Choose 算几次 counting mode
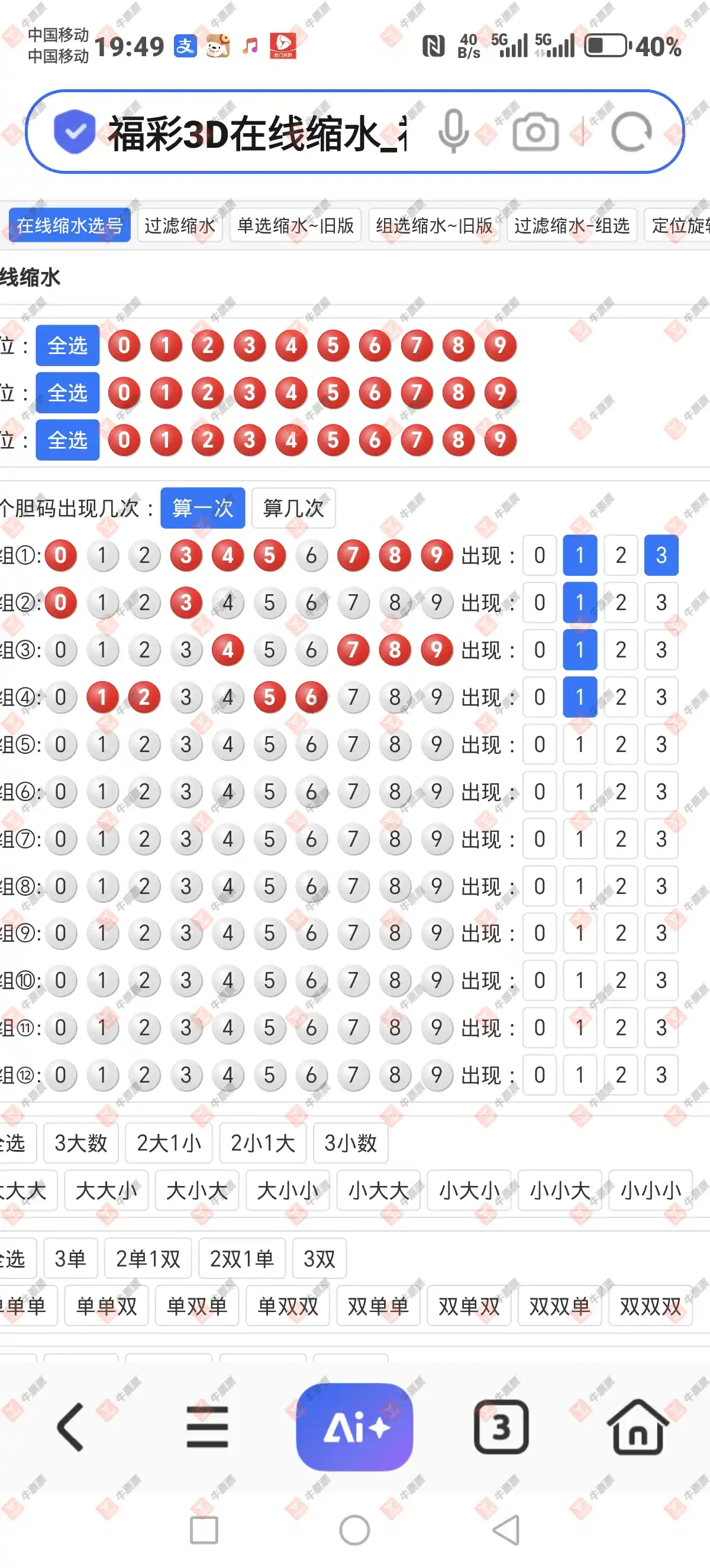This screenshot has width=710, height=1568. point(293,508)
